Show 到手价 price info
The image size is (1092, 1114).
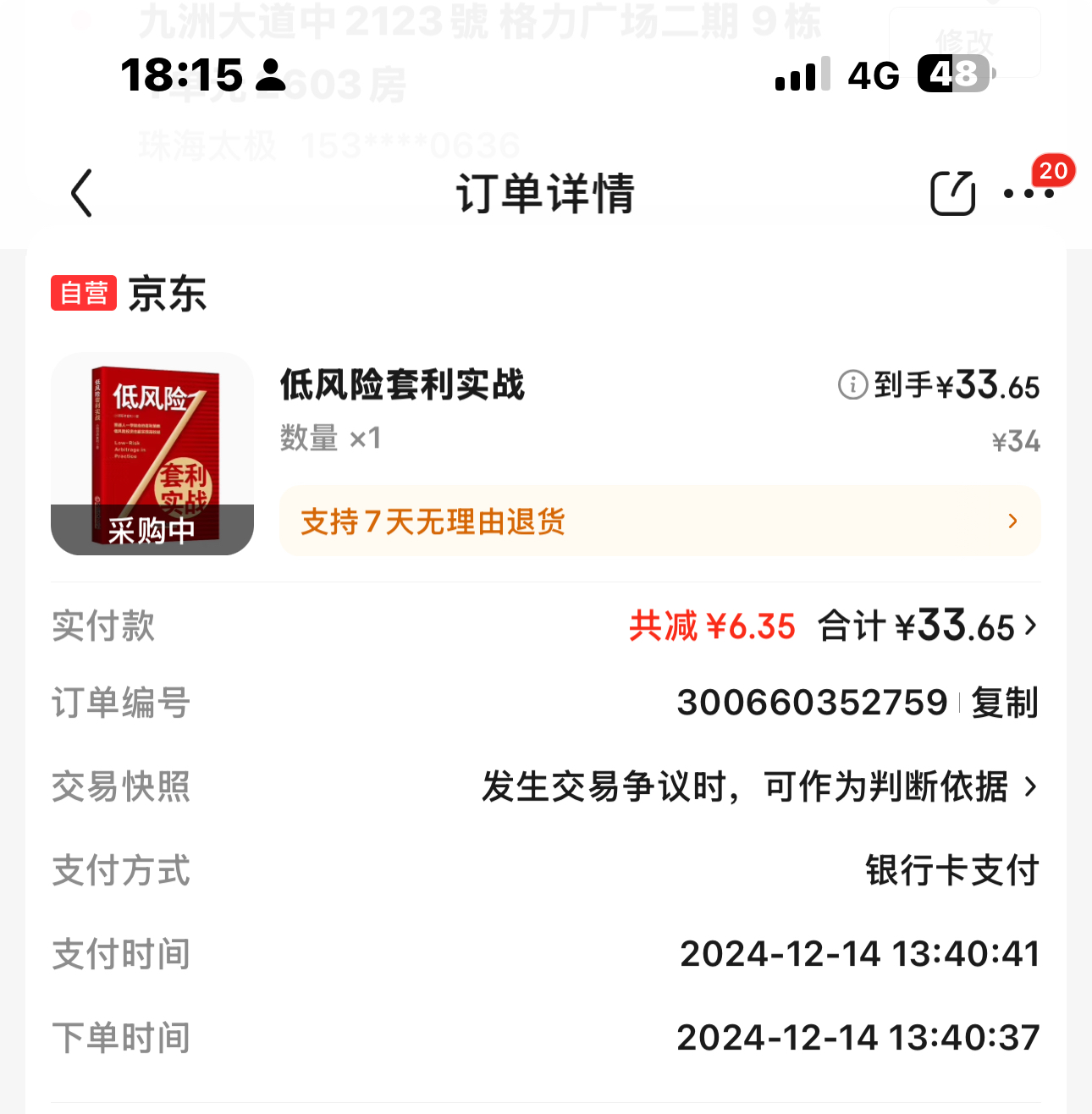[852, 385]
